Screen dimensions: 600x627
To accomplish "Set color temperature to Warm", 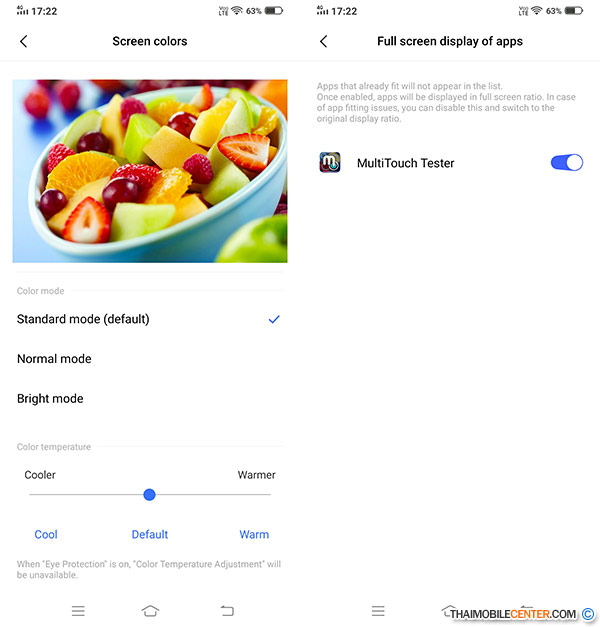I will point(254,534).
